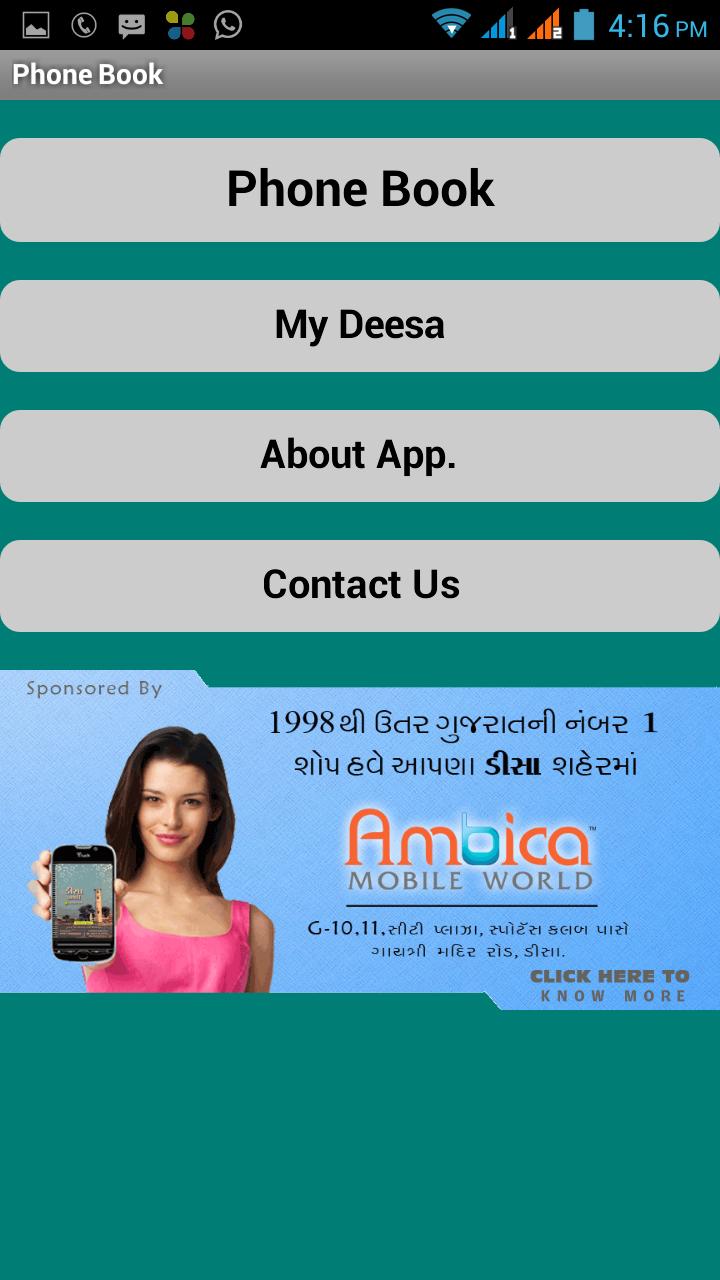Open the Ambica Mobile World sponsor banner

coord(360,840)
